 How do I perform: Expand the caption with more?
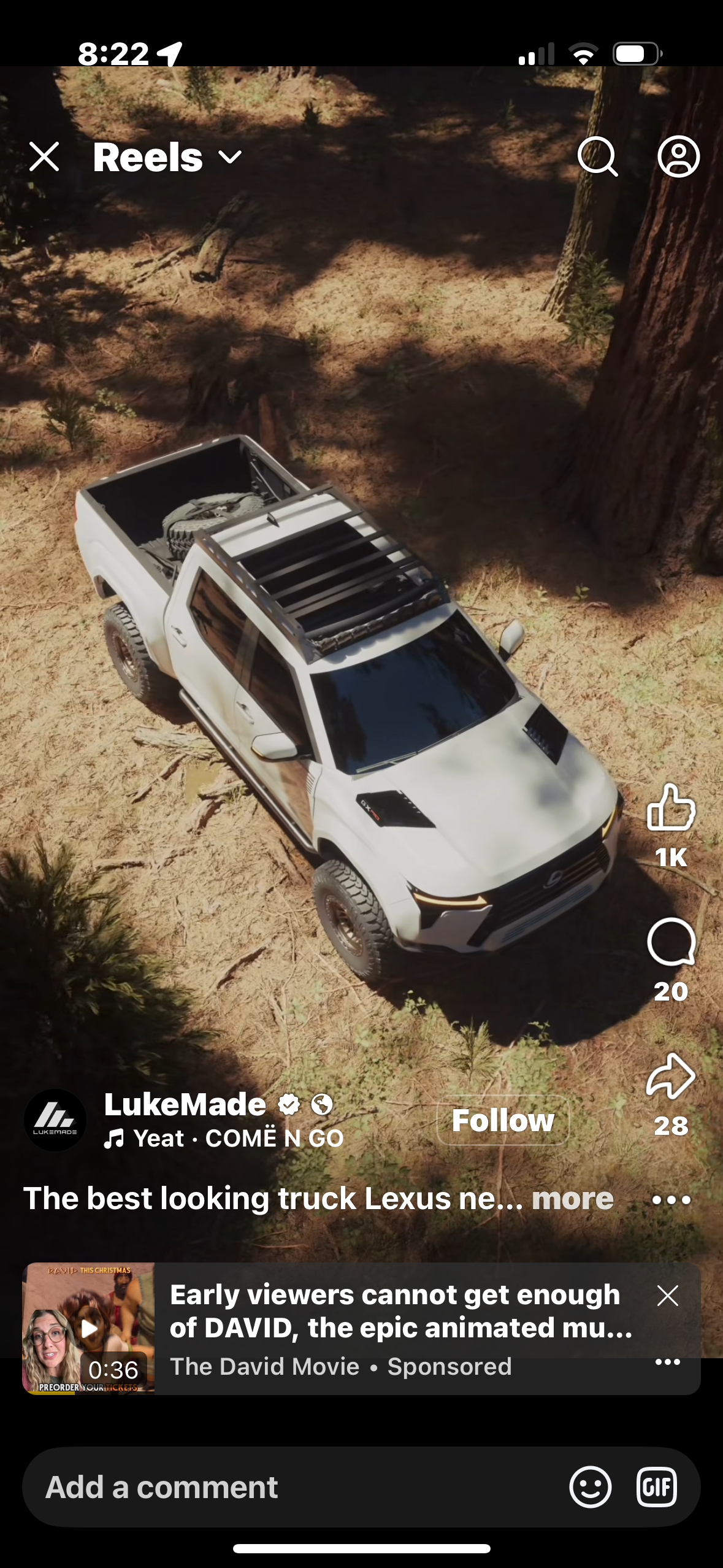pos(572,1199)
